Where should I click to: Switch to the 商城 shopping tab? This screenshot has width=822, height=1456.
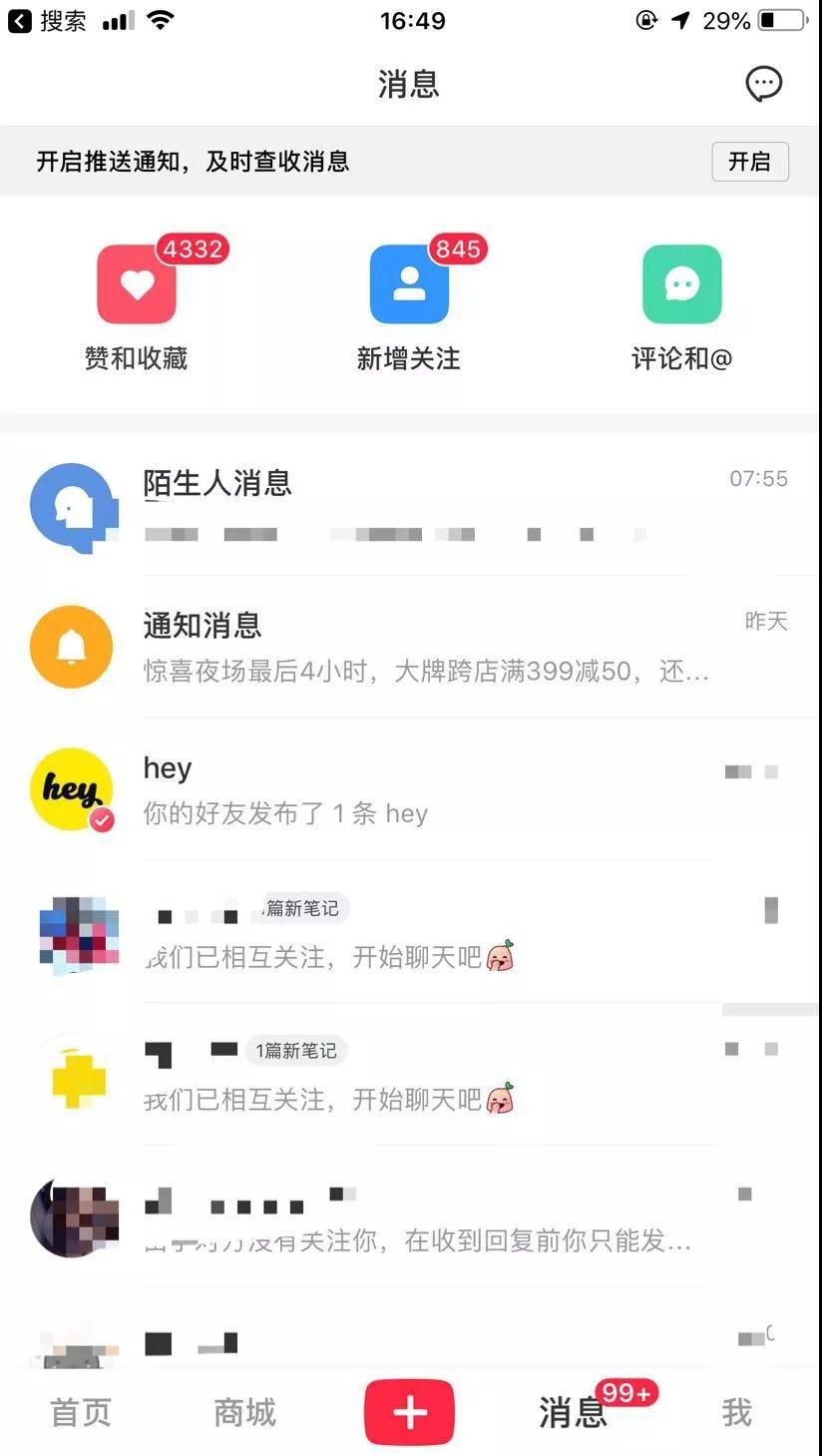[243, 1411]
